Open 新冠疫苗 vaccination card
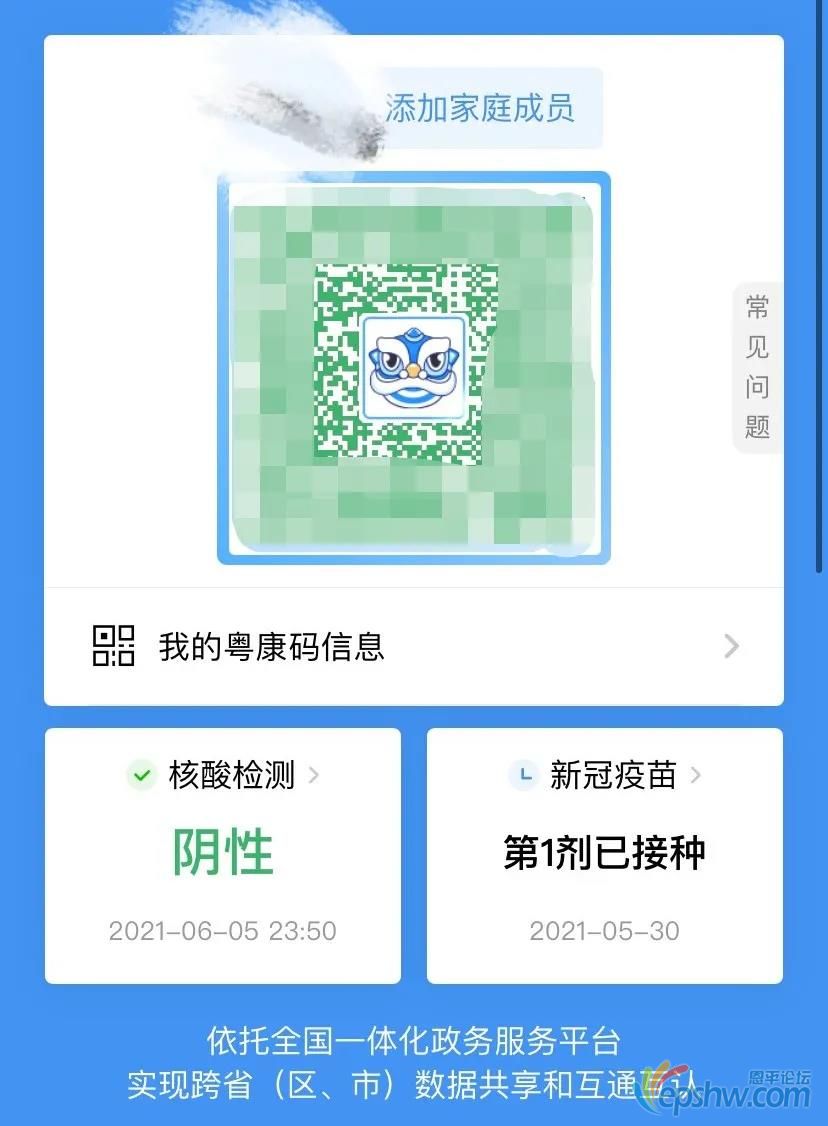828x1126 pixels. [x=604, y=853]
